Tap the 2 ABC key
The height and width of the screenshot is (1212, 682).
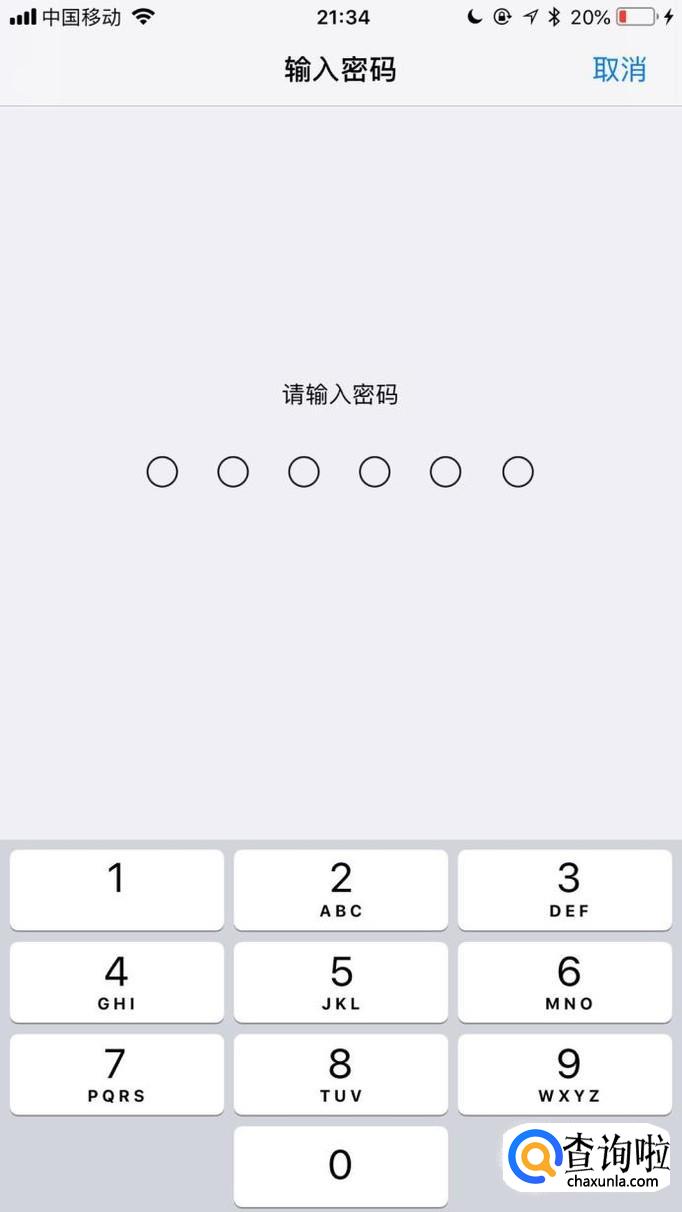[x=341, y=889]
